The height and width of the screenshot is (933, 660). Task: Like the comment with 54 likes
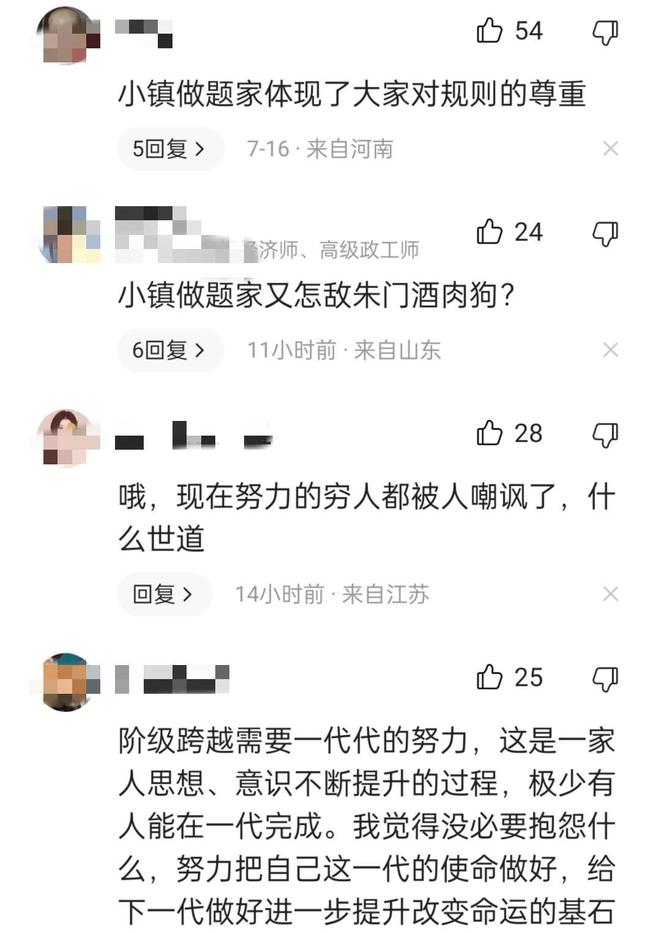pos(490,31)
